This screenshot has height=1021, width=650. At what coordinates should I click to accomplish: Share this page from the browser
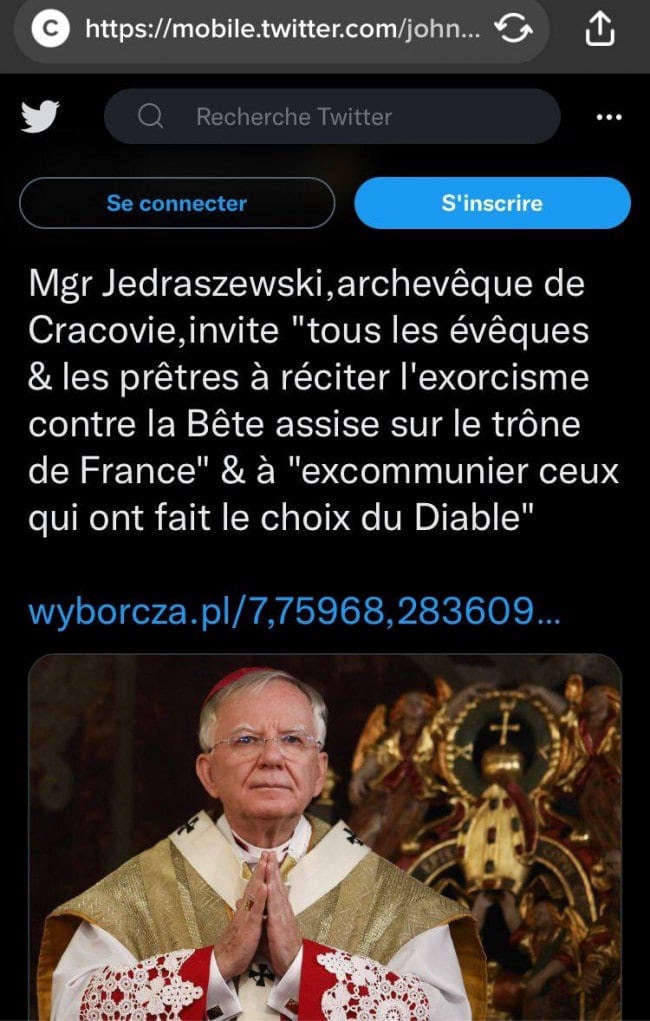point(598,31)
